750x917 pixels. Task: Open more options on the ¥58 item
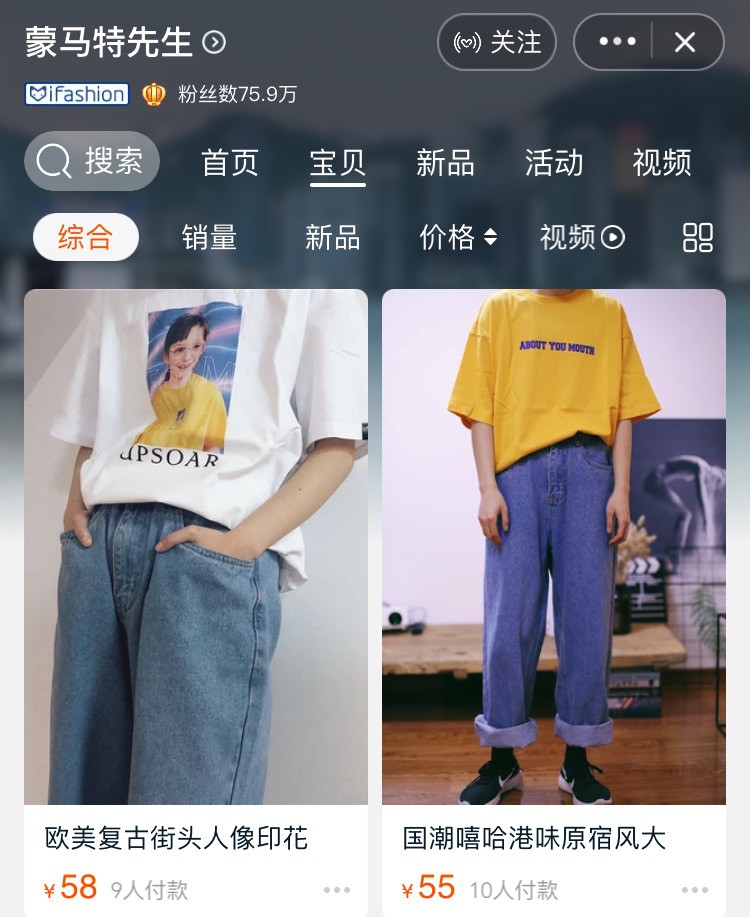337,890
